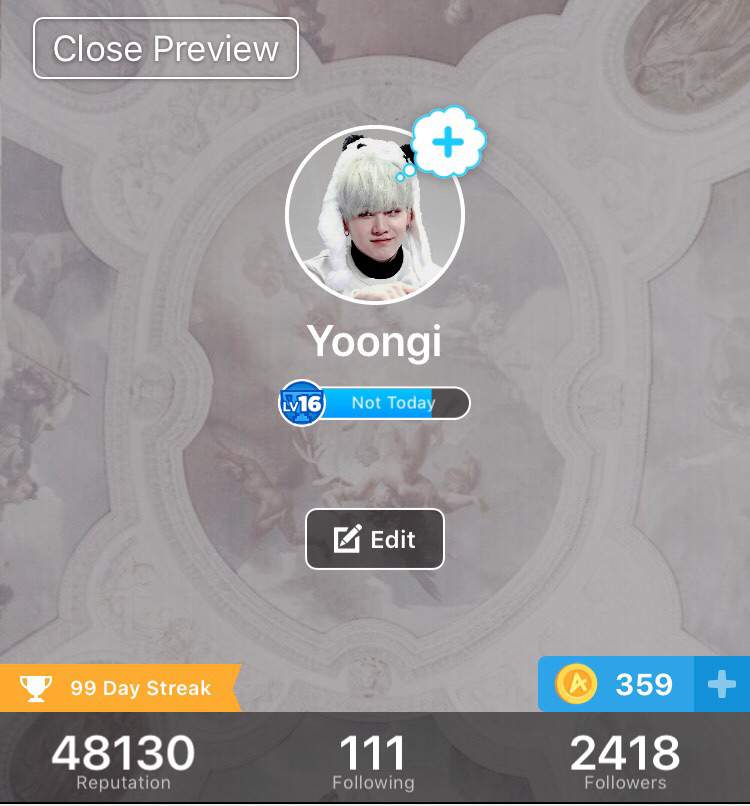Add a mood bubble to the avatar
The height and width of the screenshot is (806, 750).
point(448,143)
